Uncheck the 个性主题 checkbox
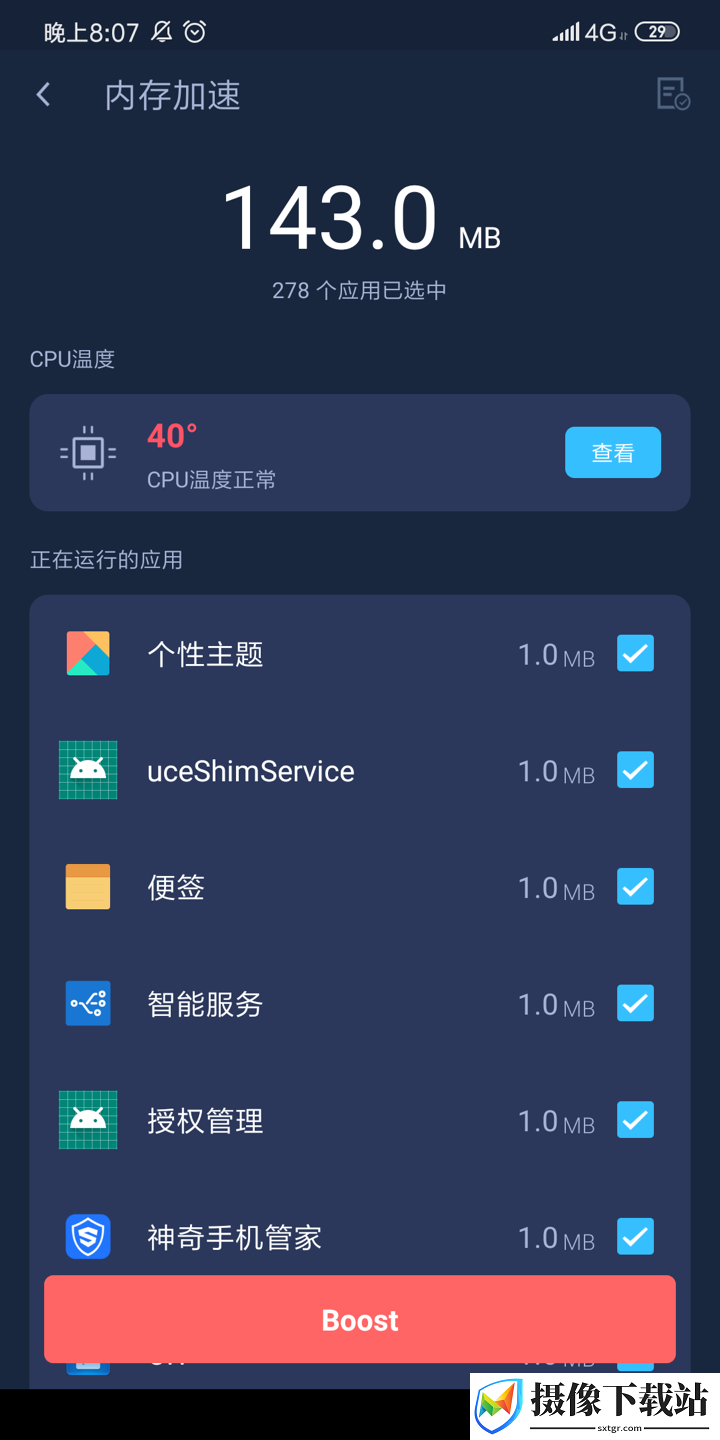The width and height of the screenshot is (720, 1440). [x=635, y=653]
